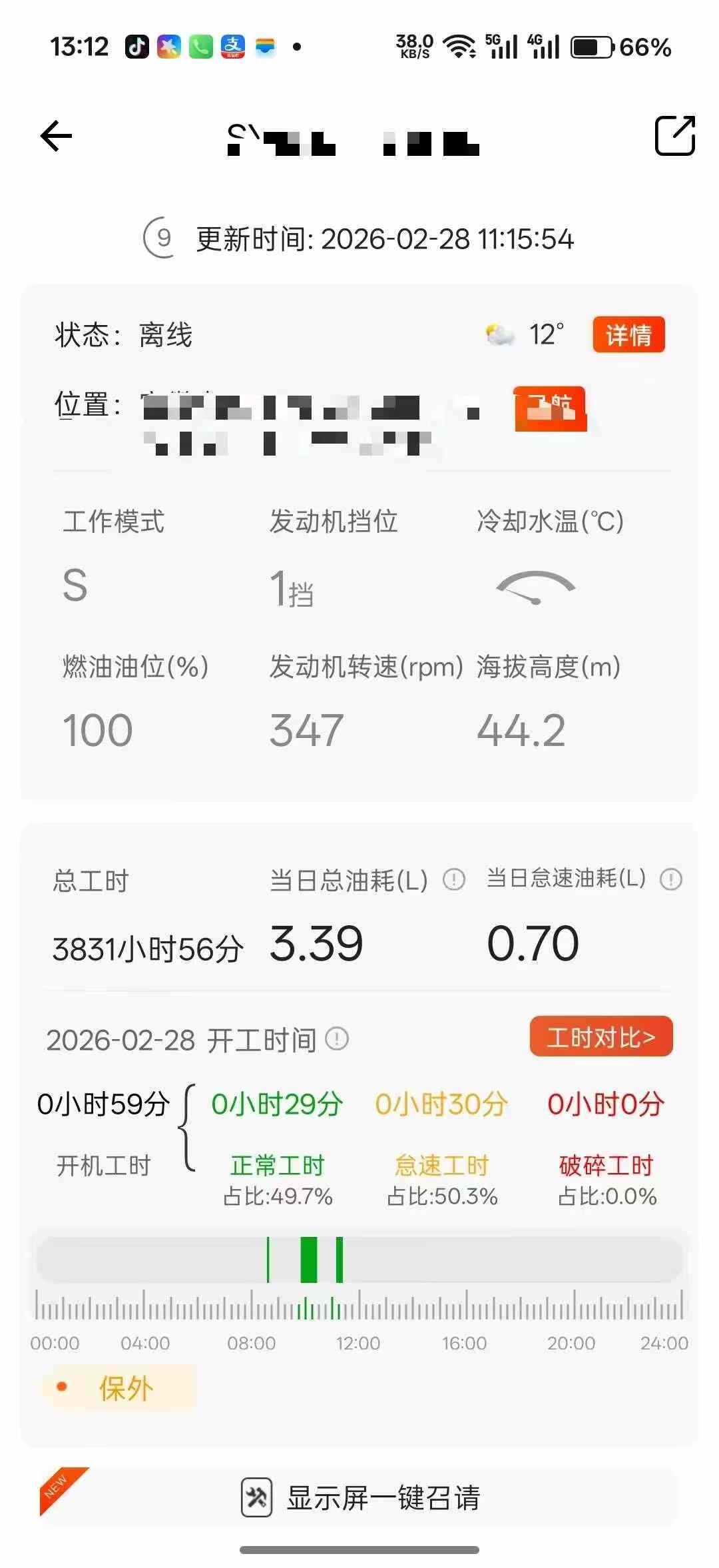Open the info icon beside 当日总油耗(L)

click(453, 879)
